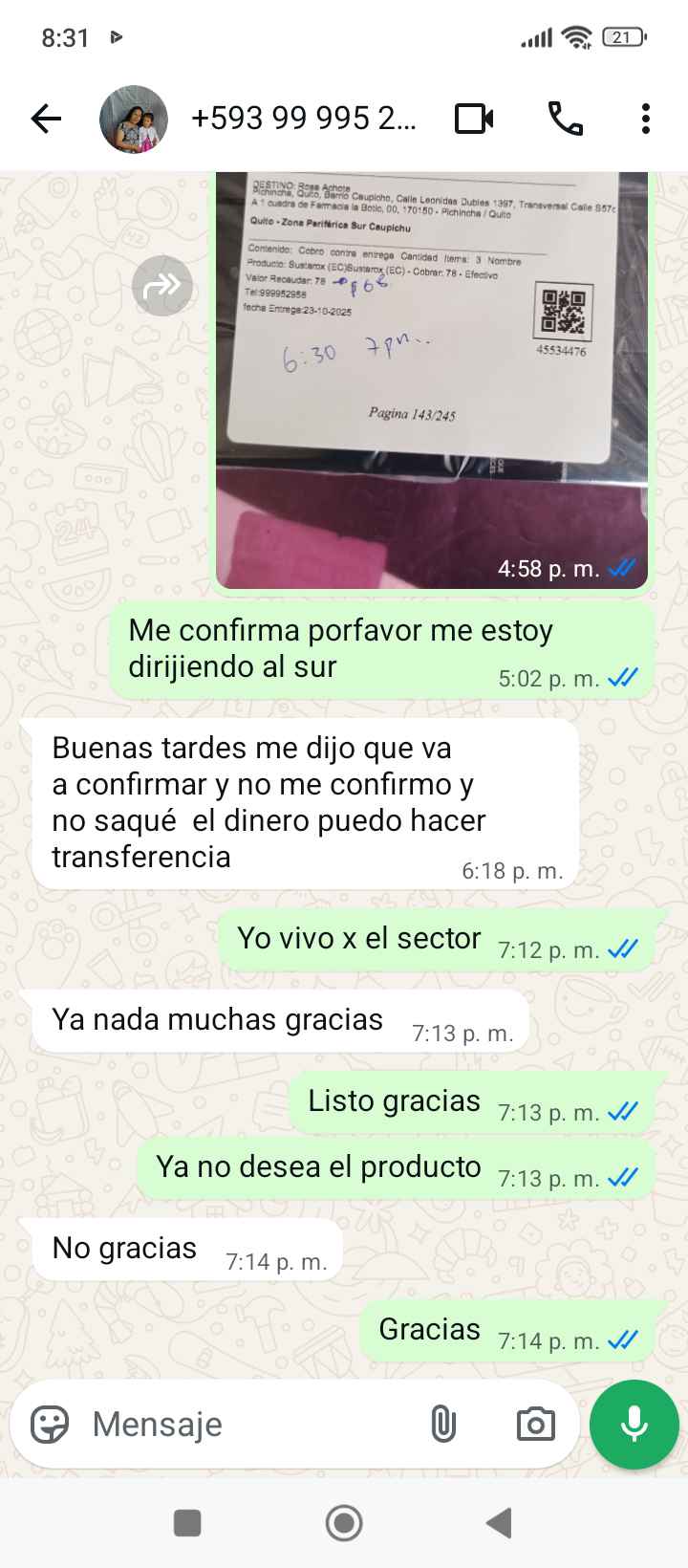
Task: Open the contact's profile photo
Action: pyautogui.click(x=134, y=119)
